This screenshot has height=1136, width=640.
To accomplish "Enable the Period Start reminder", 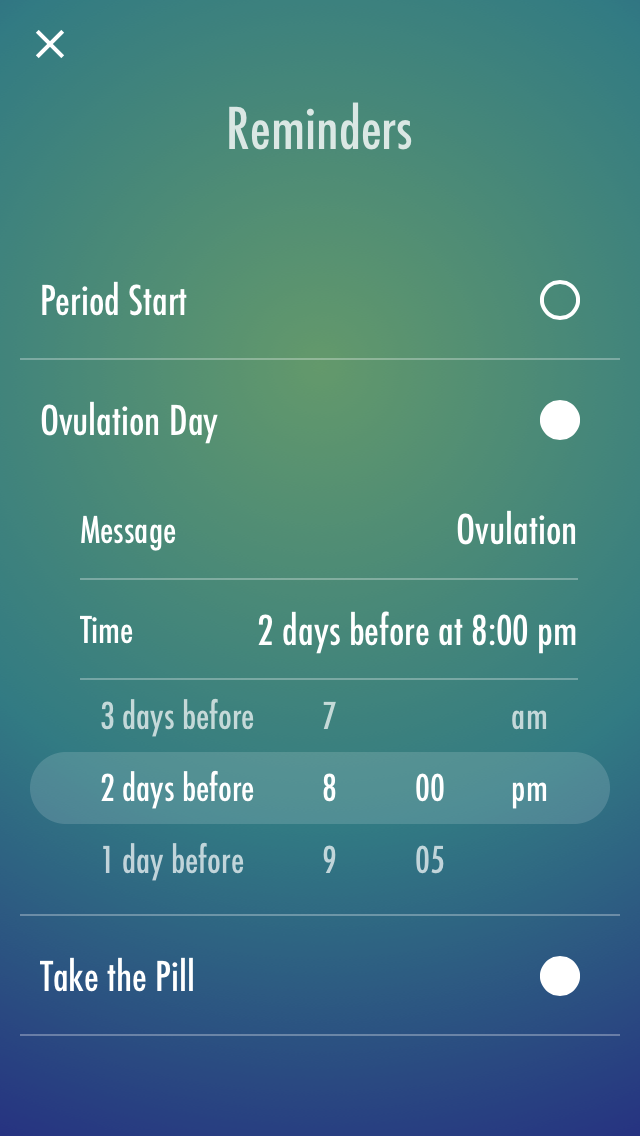I will (x=559, y=301).
